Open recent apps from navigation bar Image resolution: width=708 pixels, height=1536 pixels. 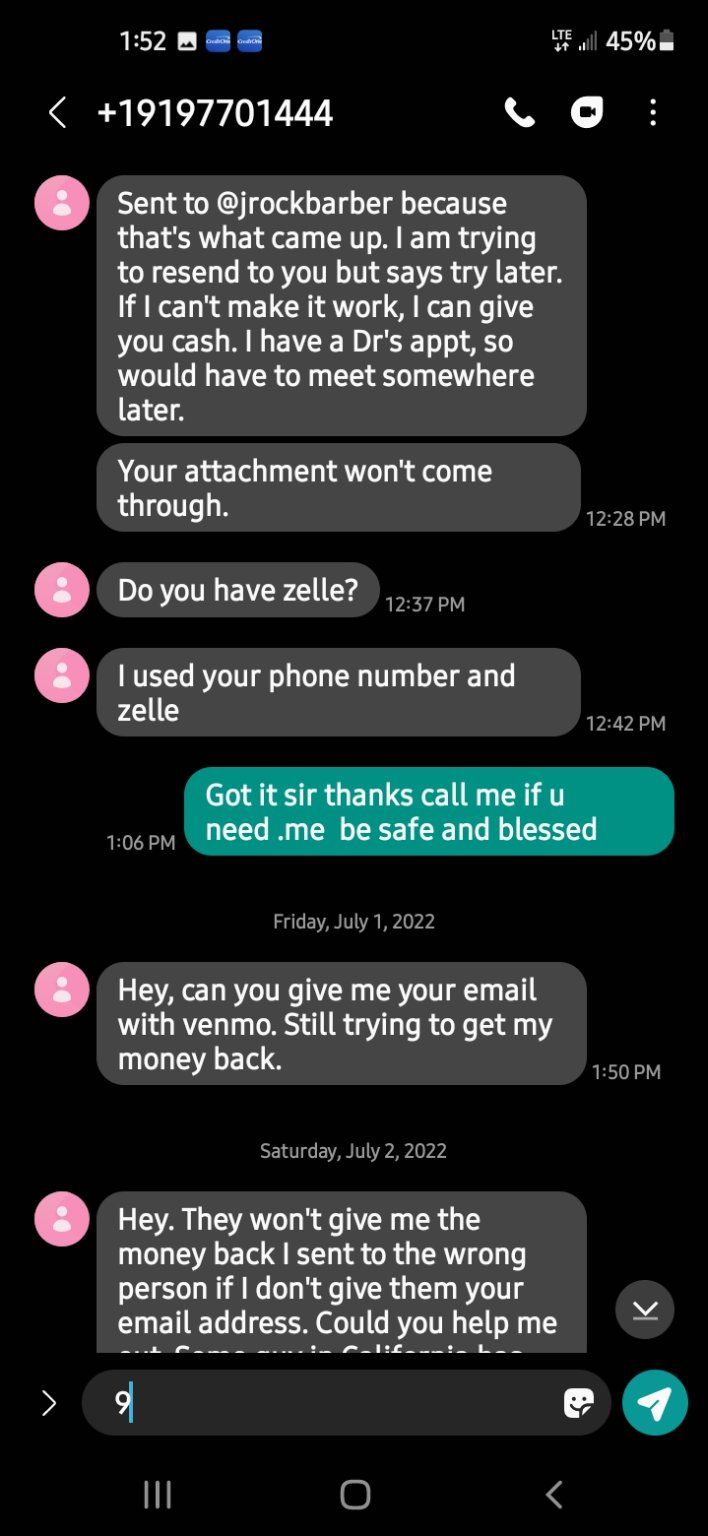point(157,1494)
